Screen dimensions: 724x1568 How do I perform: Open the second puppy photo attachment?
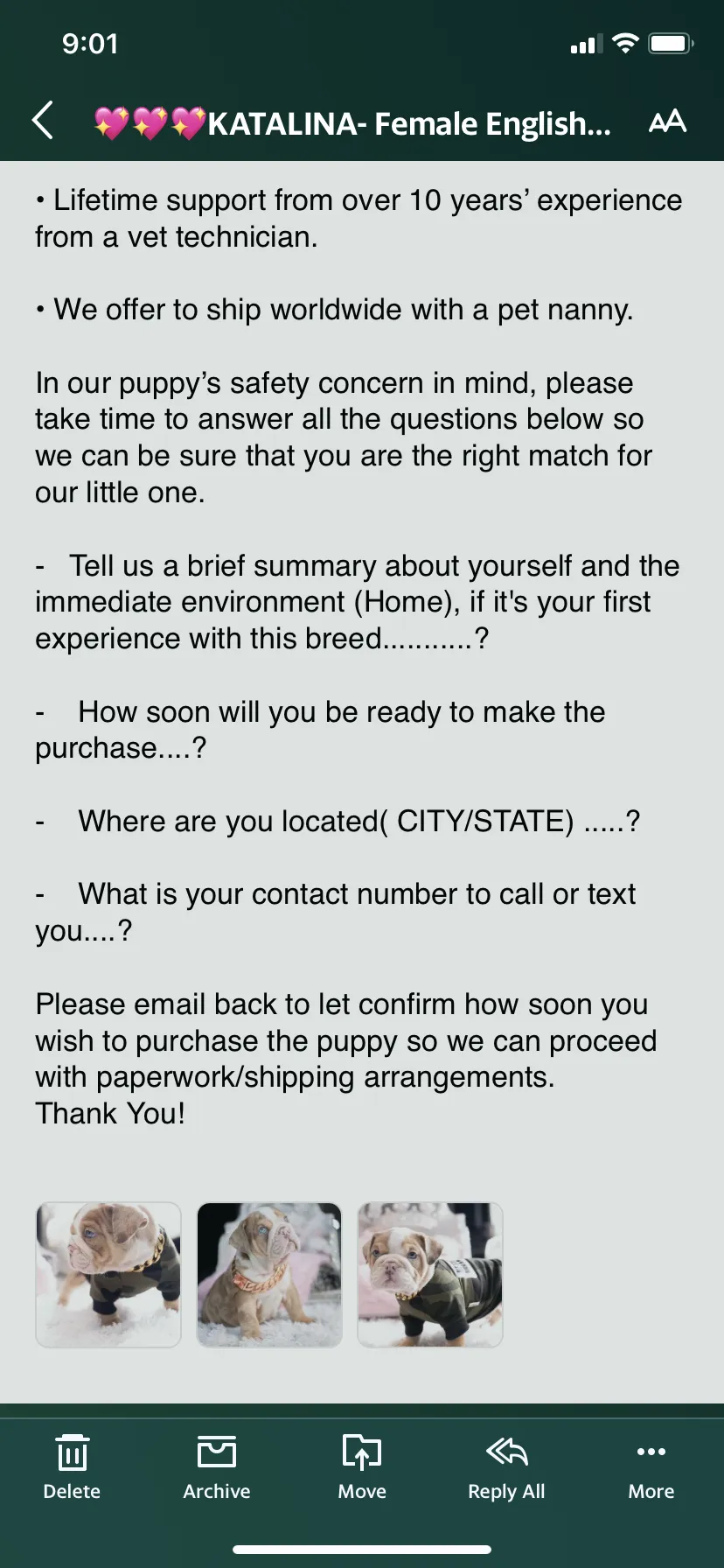click(269, 1274)
